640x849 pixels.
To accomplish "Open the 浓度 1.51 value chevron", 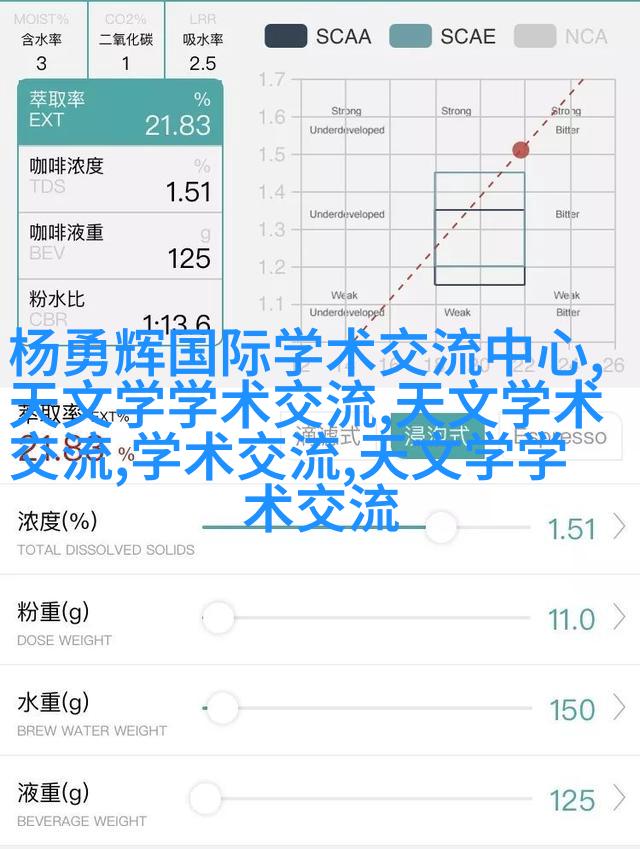I will click(x=620, y=527).
